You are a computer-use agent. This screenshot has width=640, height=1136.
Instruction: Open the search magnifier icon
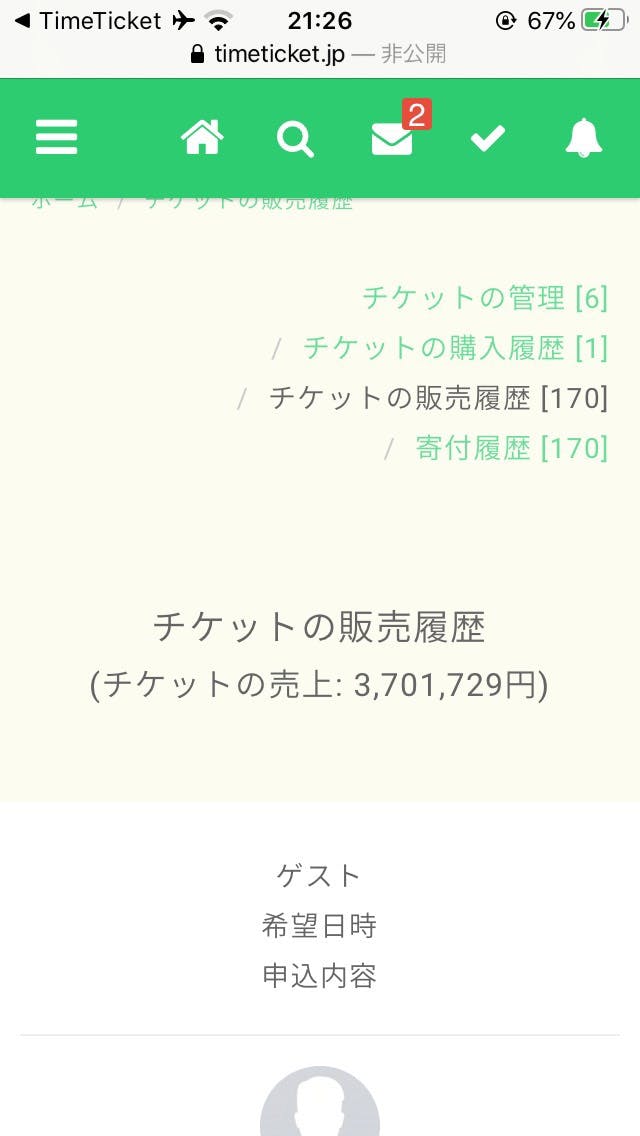[x=295, y=138]
